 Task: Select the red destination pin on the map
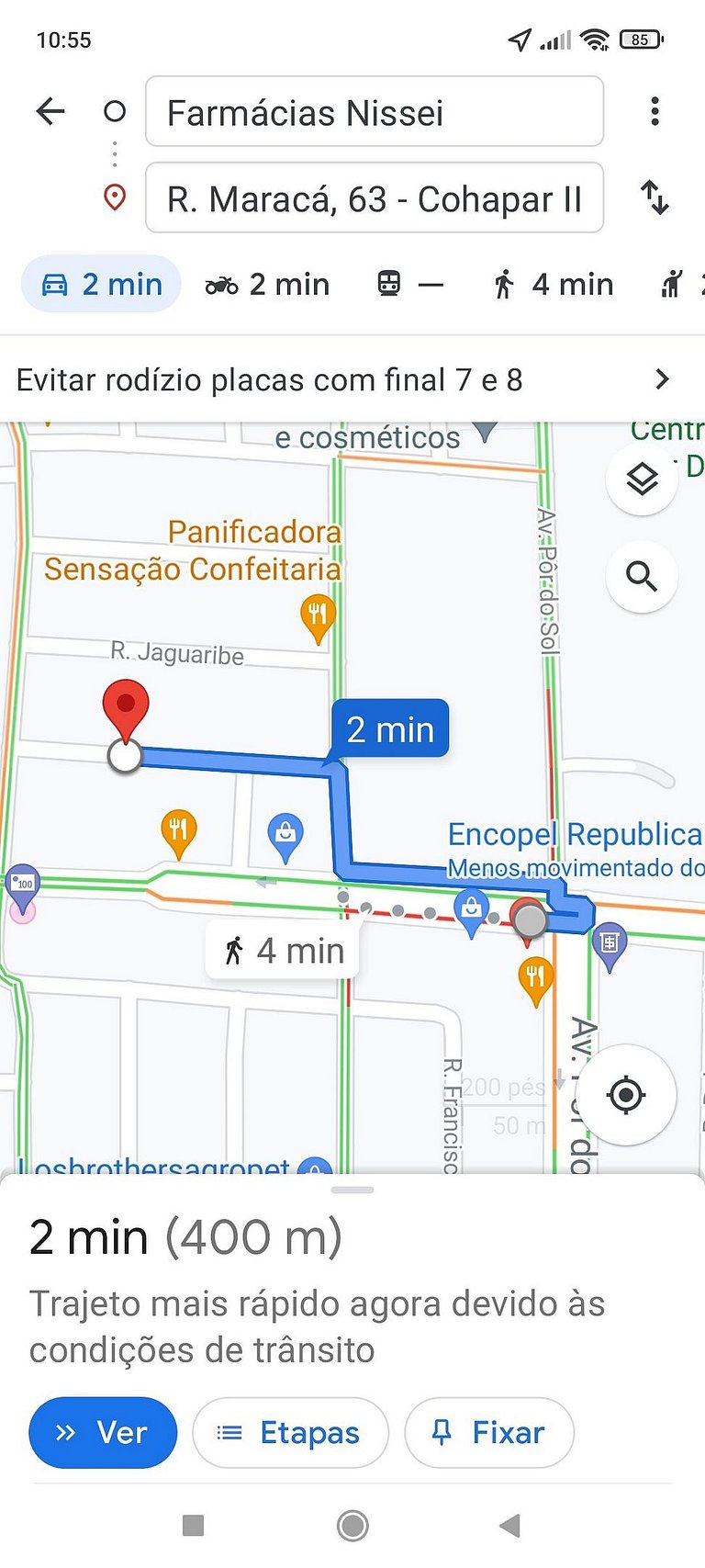pos(127,707)
